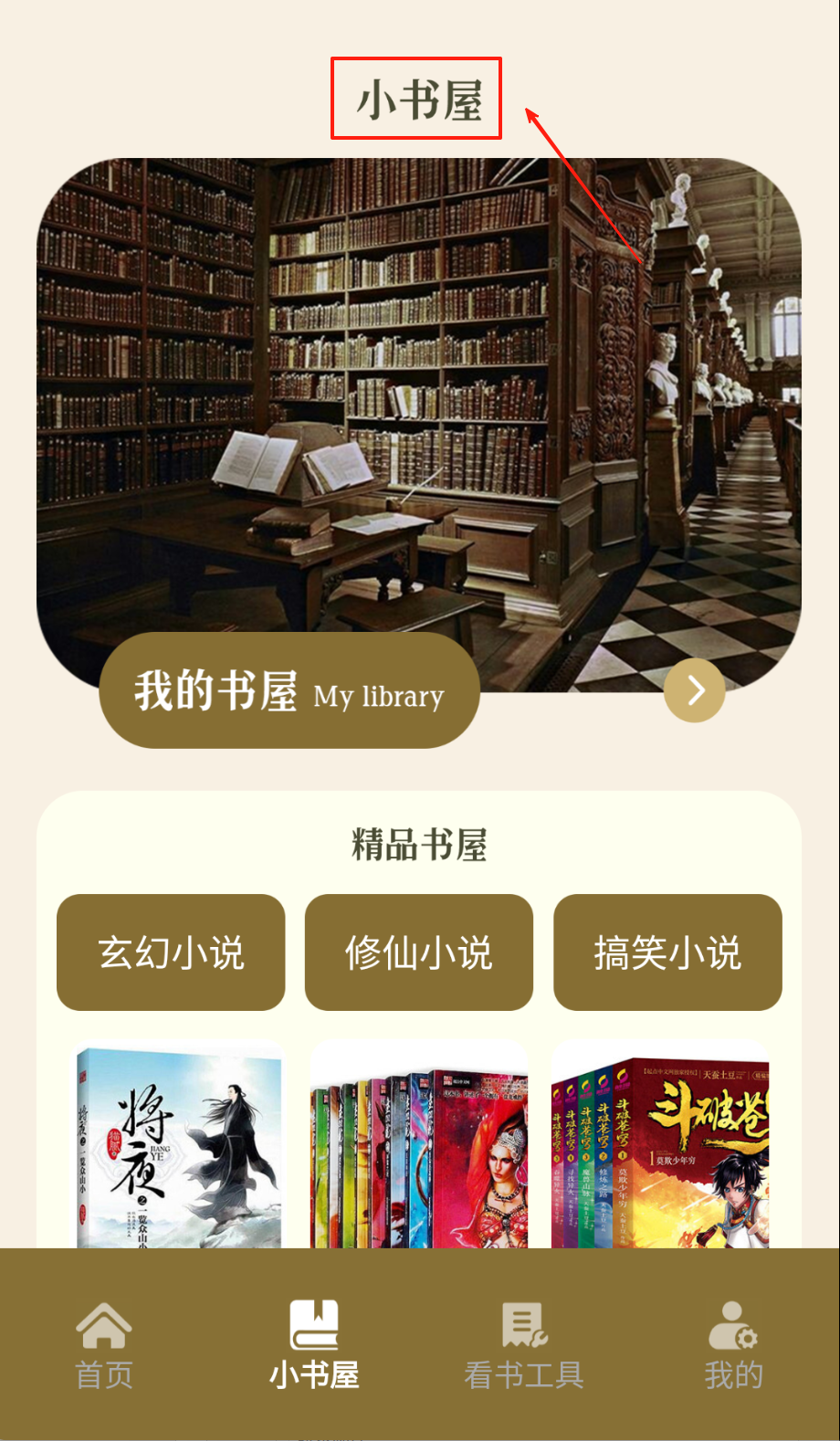The image size is (840, 1441).
Task: Select the 修仙小说 category
Action: (x=419, y=952)
